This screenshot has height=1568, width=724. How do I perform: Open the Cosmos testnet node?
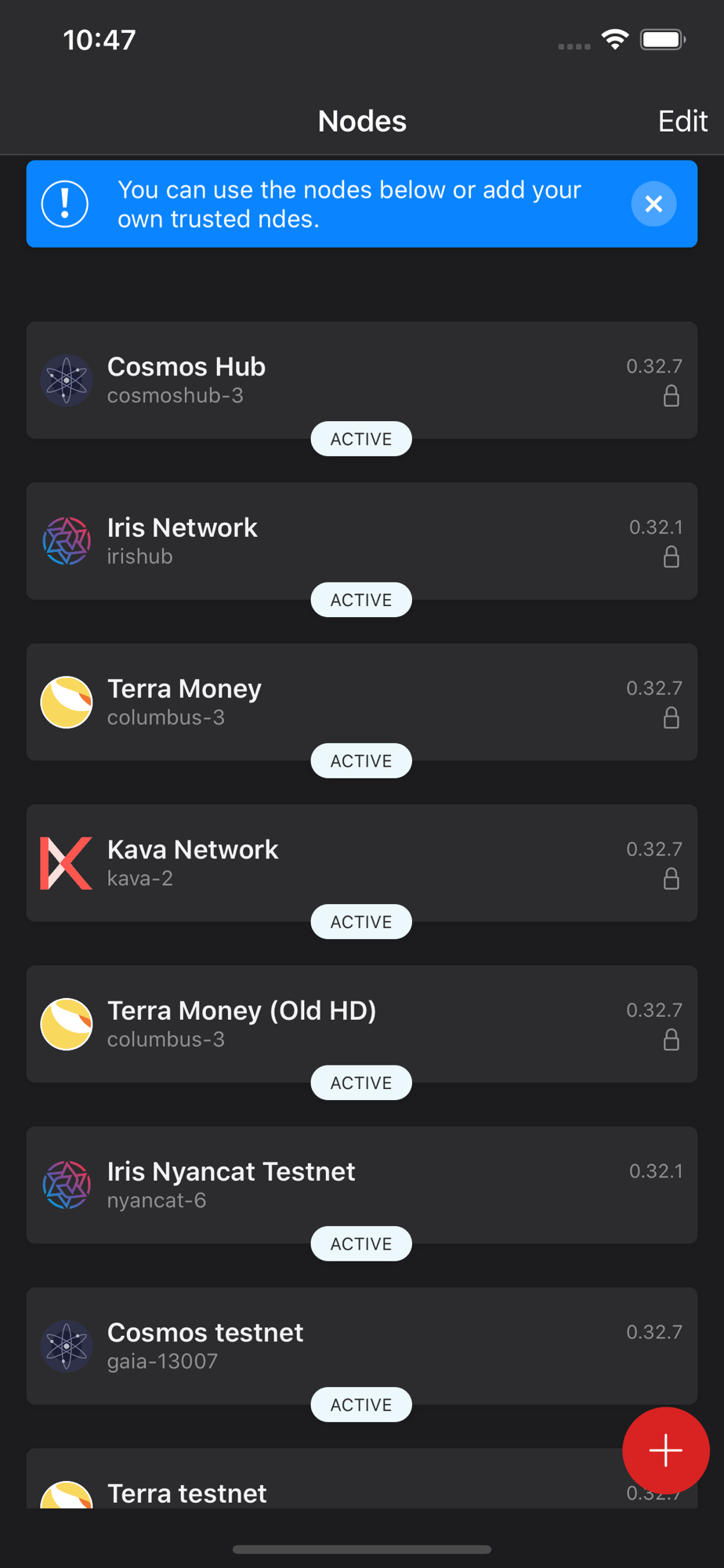pyautogui.click(x=362, y=1346)
